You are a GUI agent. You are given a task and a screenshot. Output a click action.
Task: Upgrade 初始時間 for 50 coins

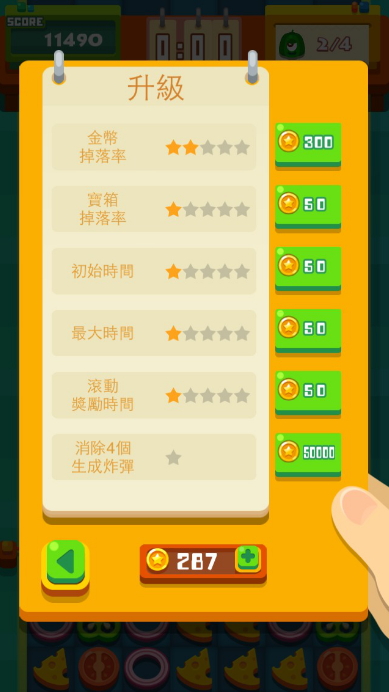pyautogui.click(x=308, y=269)
